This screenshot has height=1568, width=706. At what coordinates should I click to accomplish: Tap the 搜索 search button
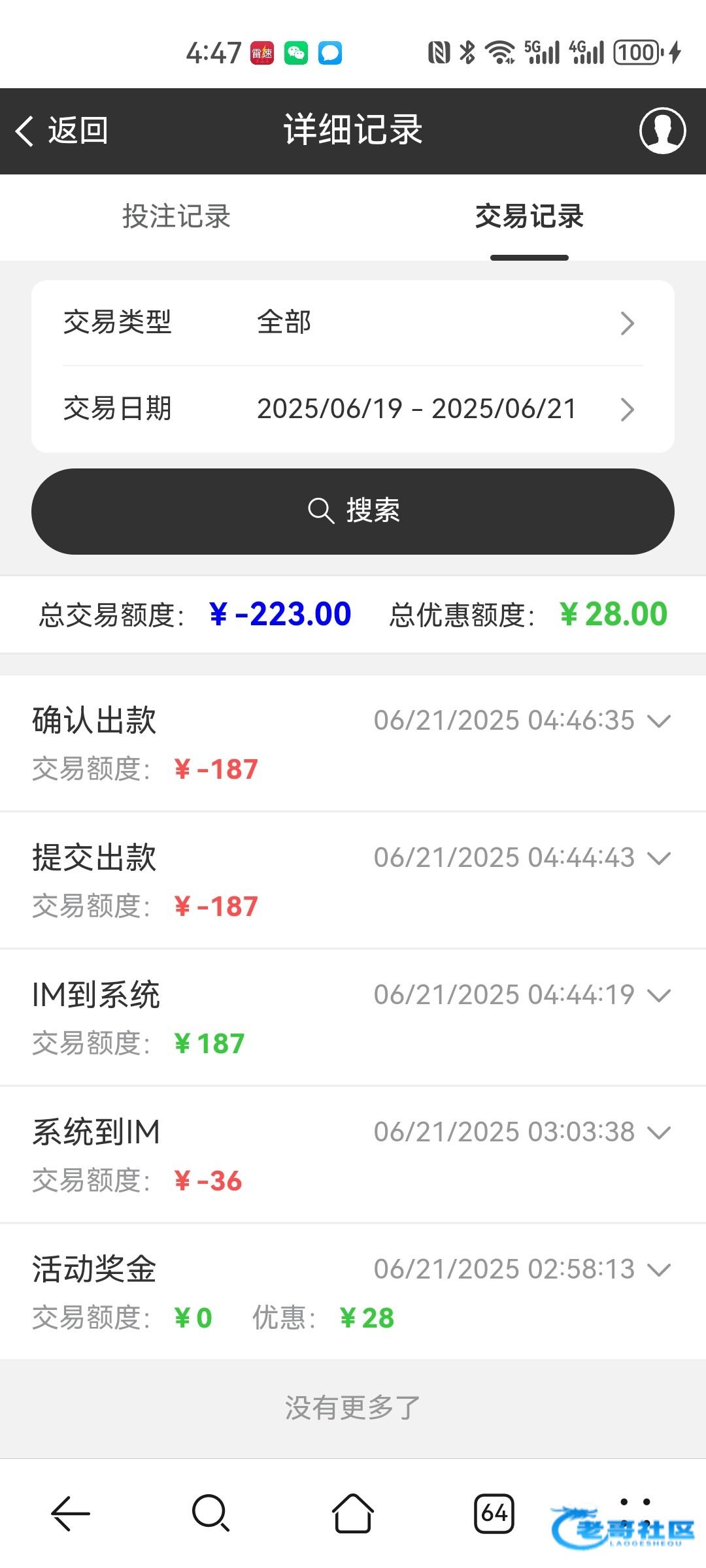[x=353, y=511]
